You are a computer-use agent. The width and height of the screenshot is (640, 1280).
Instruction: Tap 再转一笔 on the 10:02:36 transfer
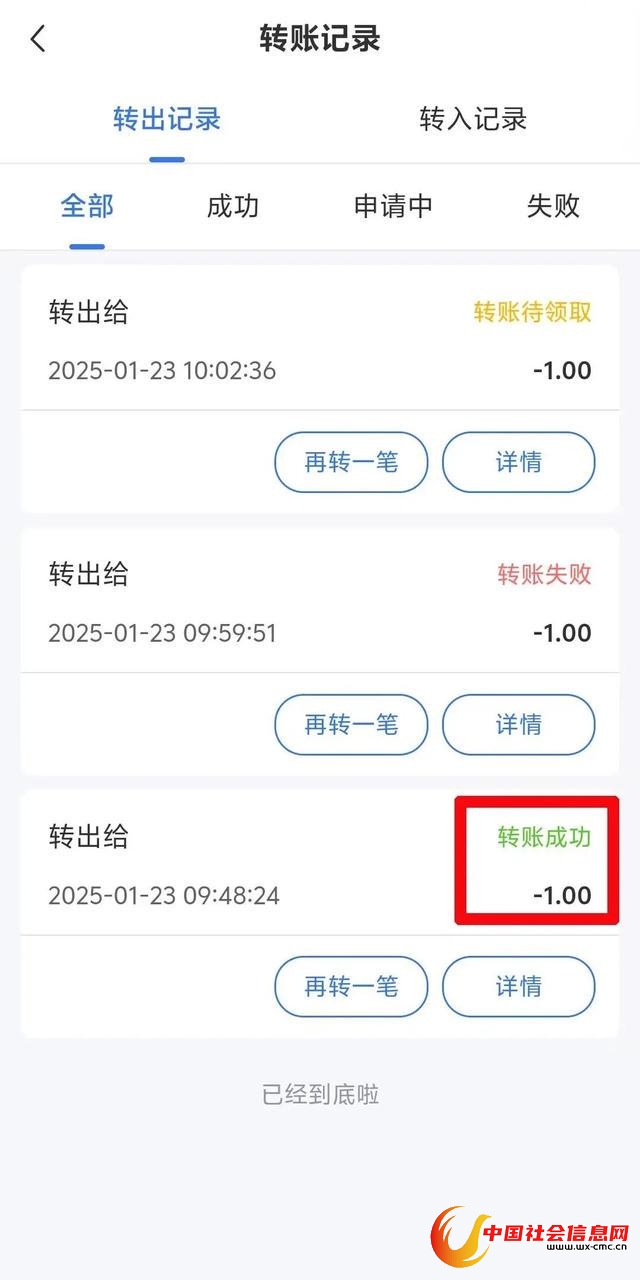351,462
